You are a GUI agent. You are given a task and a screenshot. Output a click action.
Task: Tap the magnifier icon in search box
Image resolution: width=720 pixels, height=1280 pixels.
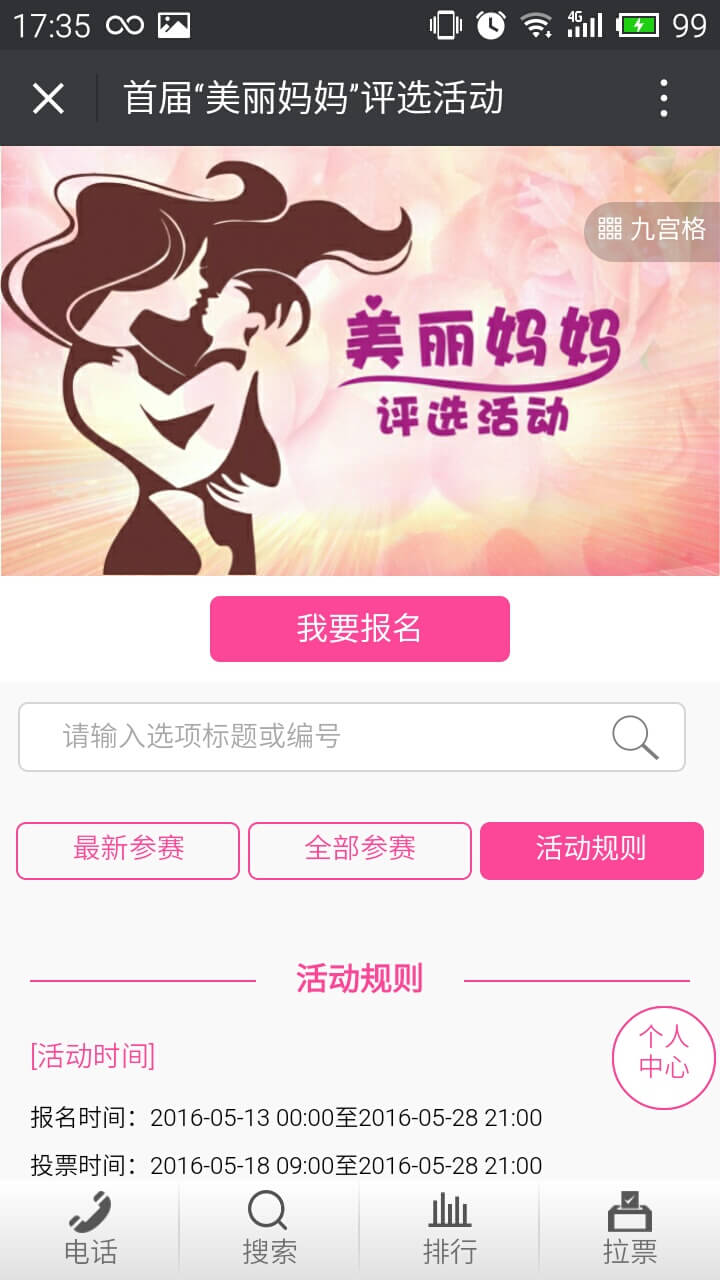pyautogui.click(x=635, y=738)
